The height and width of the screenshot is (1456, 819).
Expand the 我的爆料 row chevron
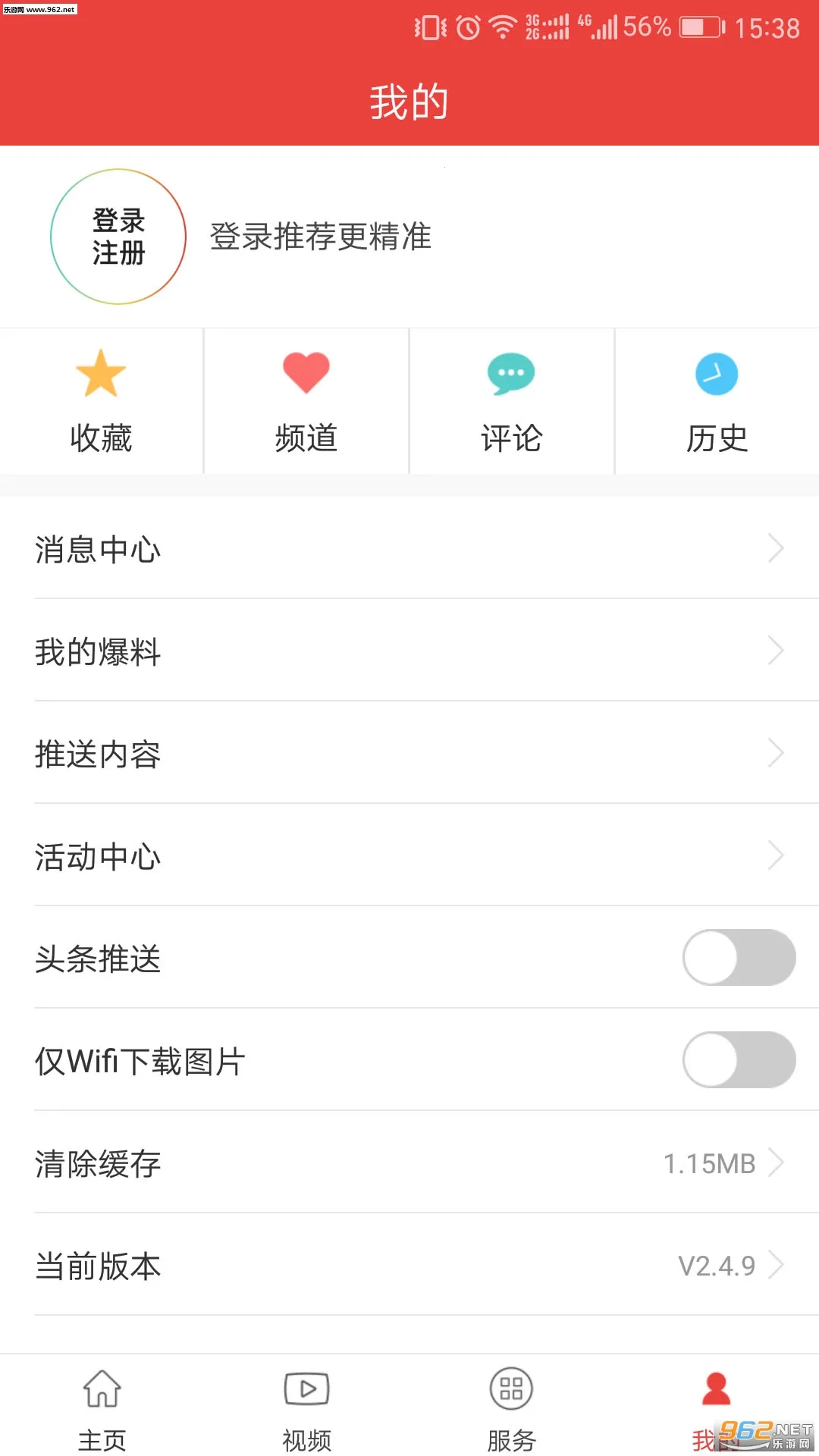coord(775,651)
